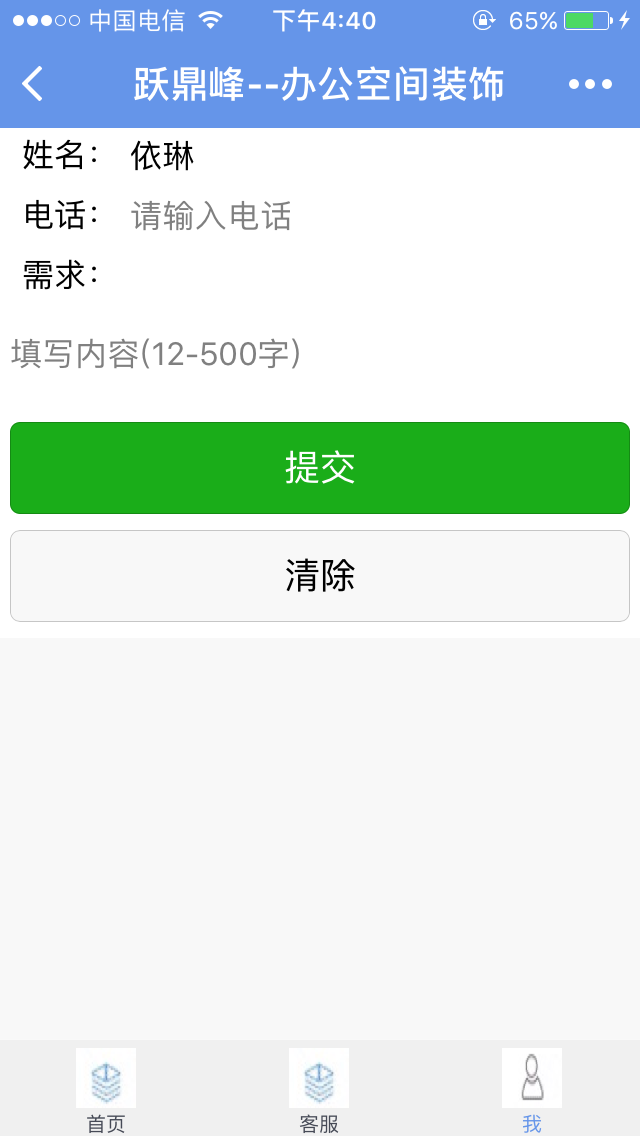Submit the form with 提交
The image size is (640, 1136).
pyautogui.click(x=320, y=468)
